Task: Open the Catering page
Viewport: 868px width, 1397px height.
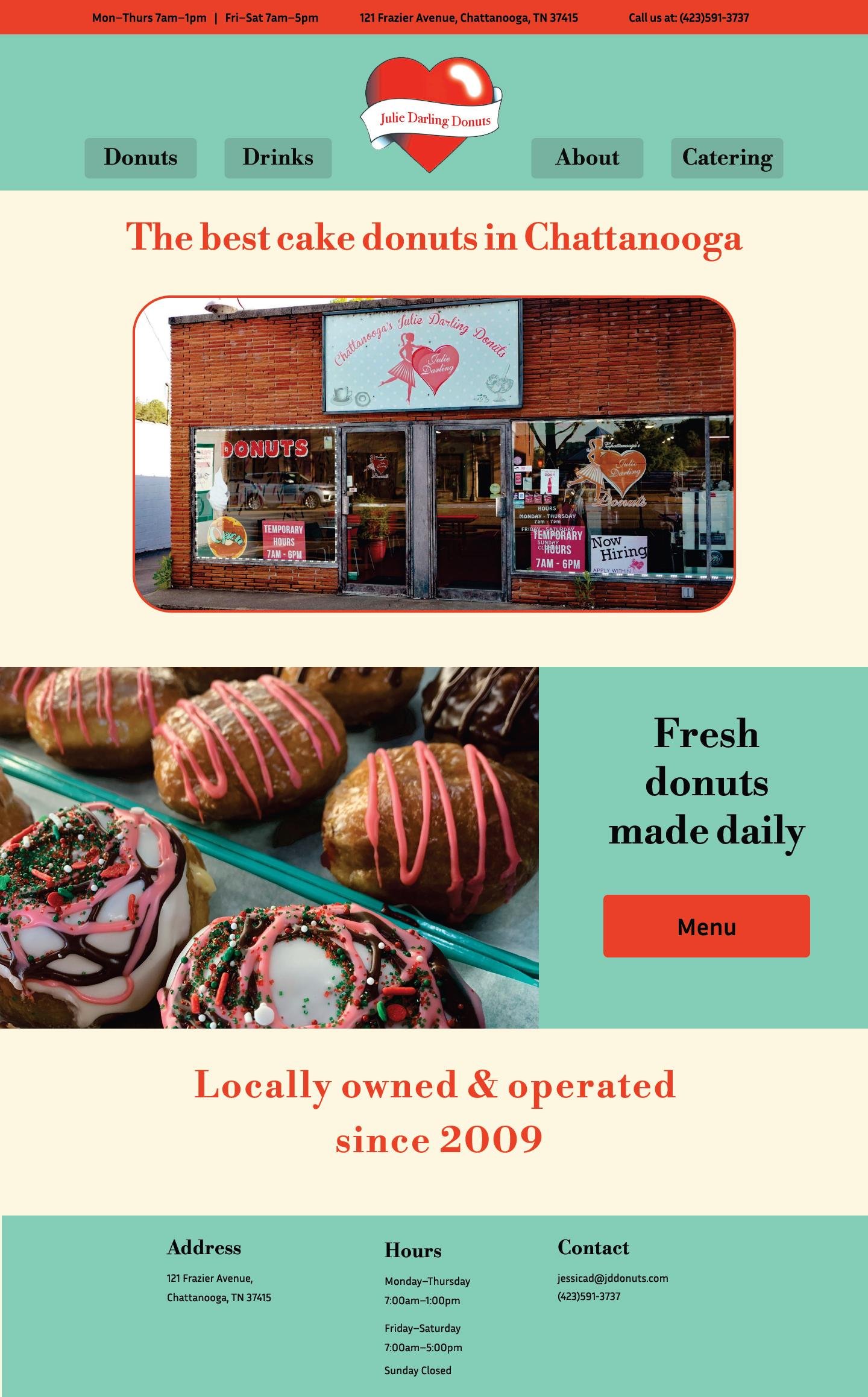Action: coord(727,158)
